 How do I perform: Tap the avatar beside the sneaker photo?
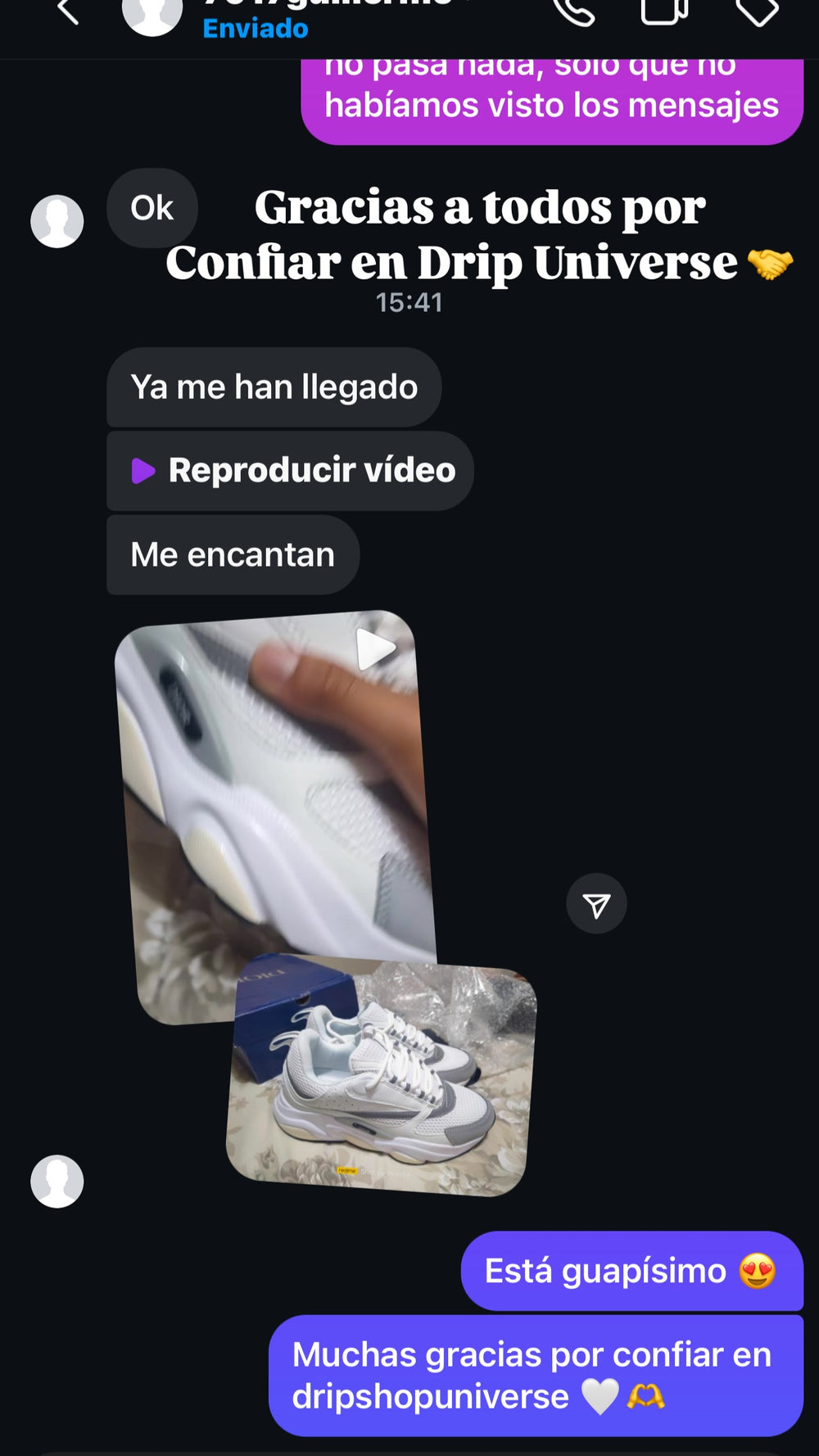coord(59,1180)
